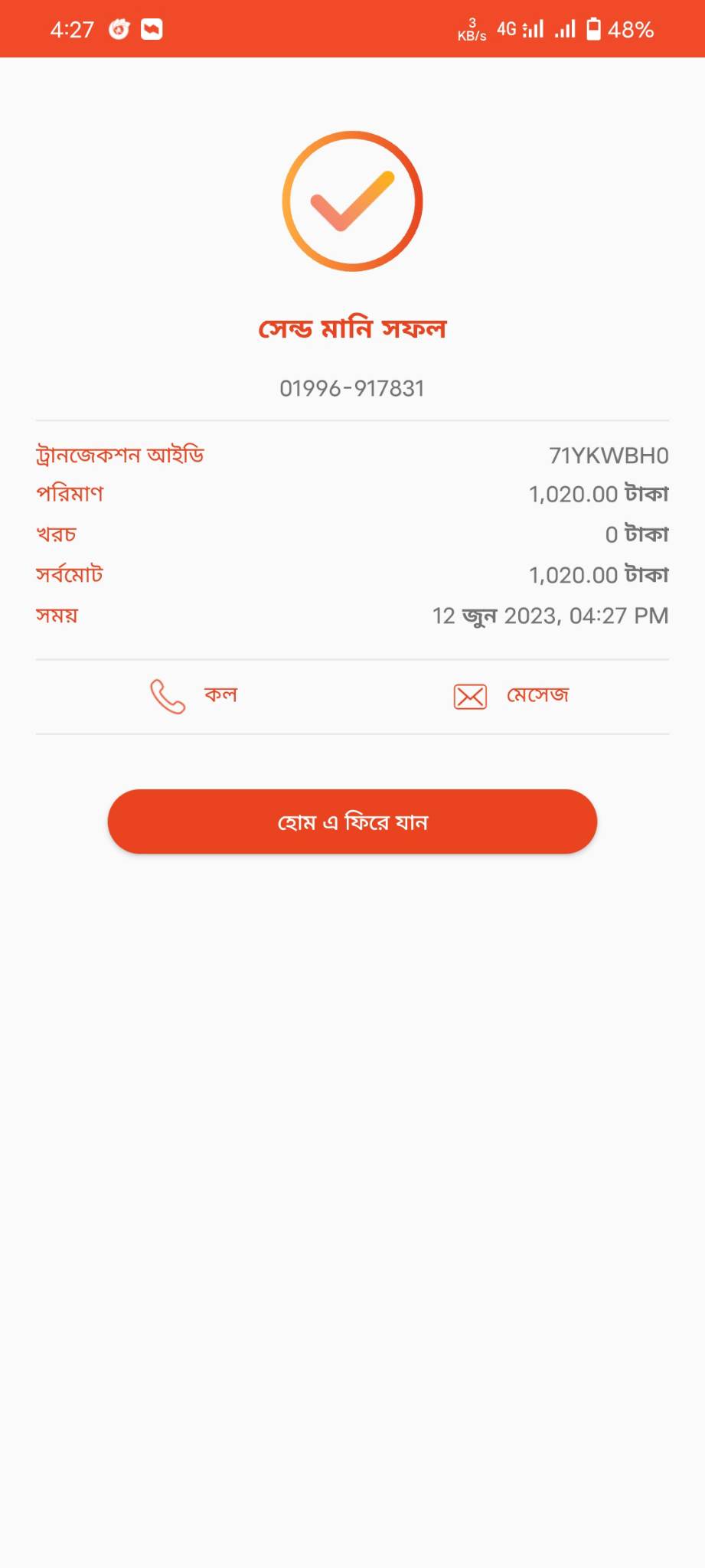Tap মেসেজ to message the recipient
This screenshot has width=705, height=1568.
tap(511, 696)
